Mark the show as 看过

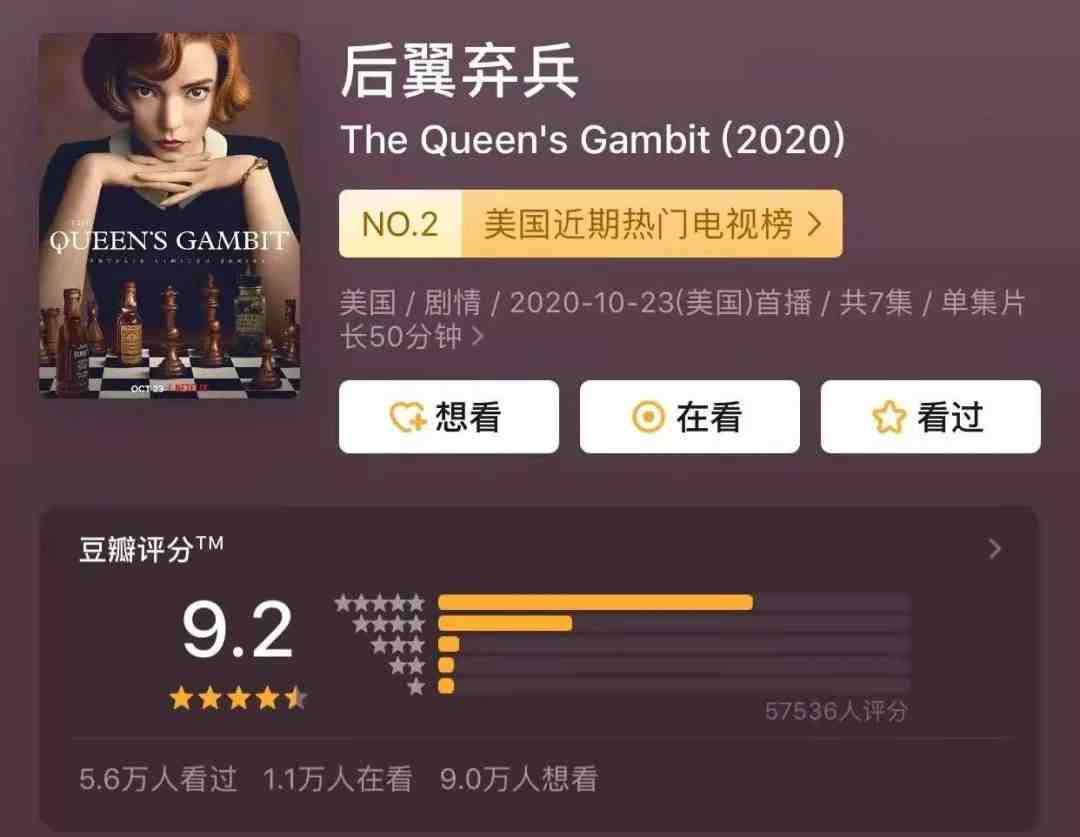930,417
